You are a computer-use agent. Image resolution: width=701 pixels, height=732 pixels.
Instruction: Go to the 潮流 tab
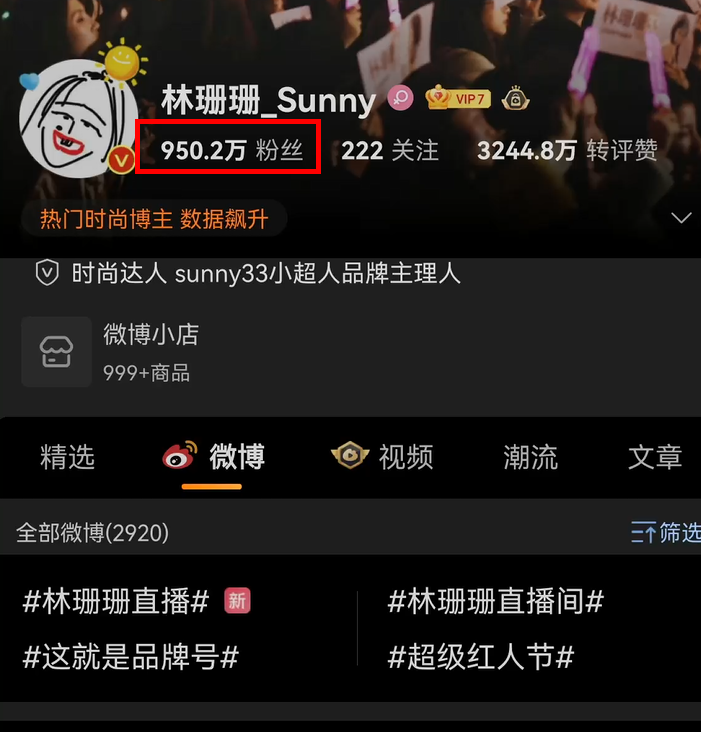tap(531, 457)
